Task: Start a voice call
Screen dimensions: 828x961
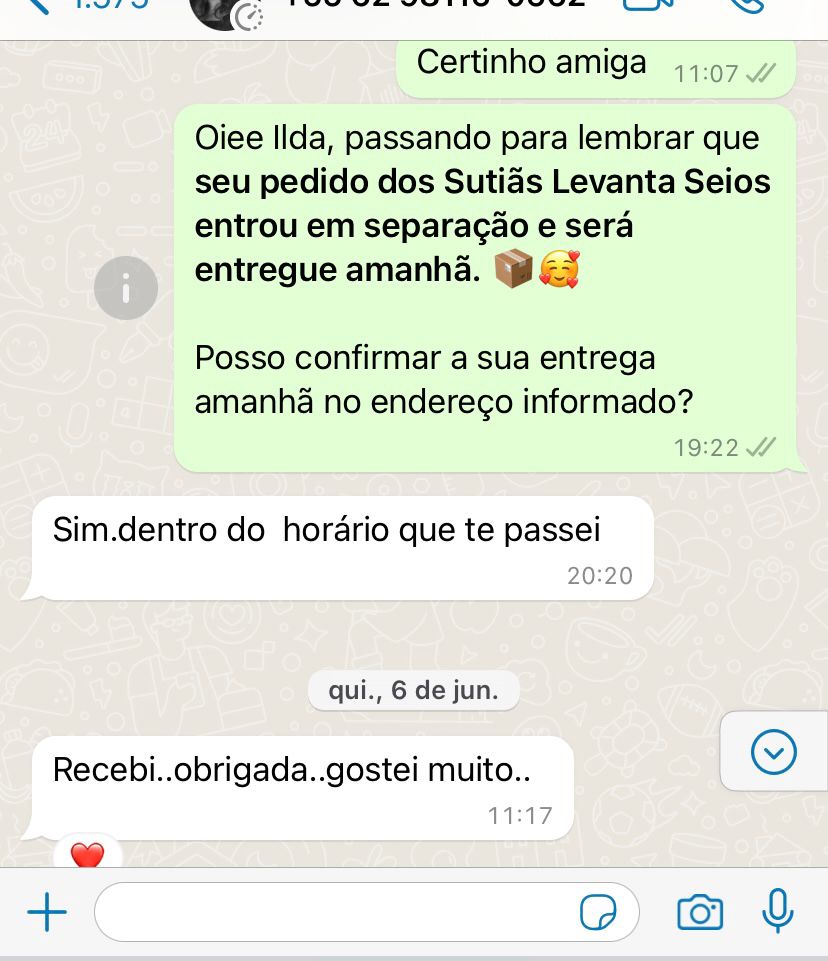Action: pyautogui.click(x=745, y=5)
